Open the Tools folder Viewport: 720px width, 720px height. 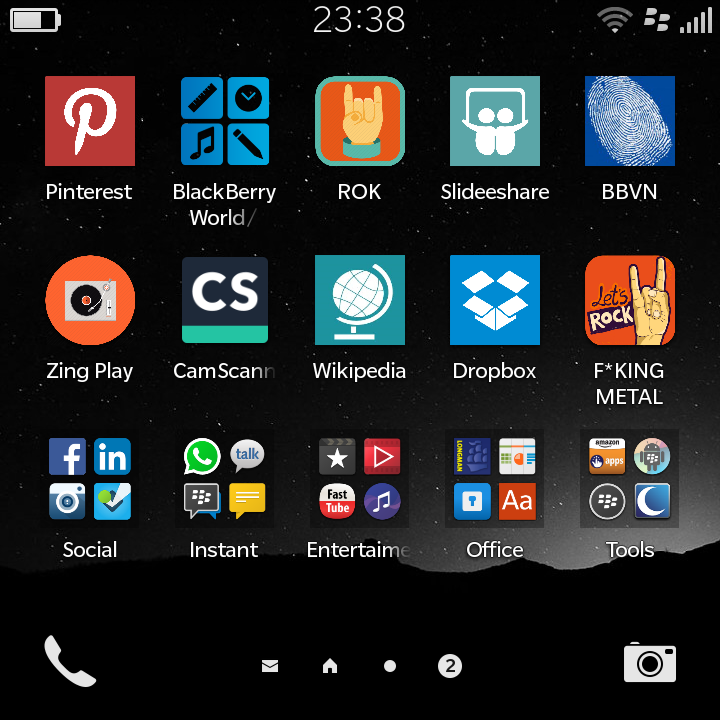(x=630, y=479)
